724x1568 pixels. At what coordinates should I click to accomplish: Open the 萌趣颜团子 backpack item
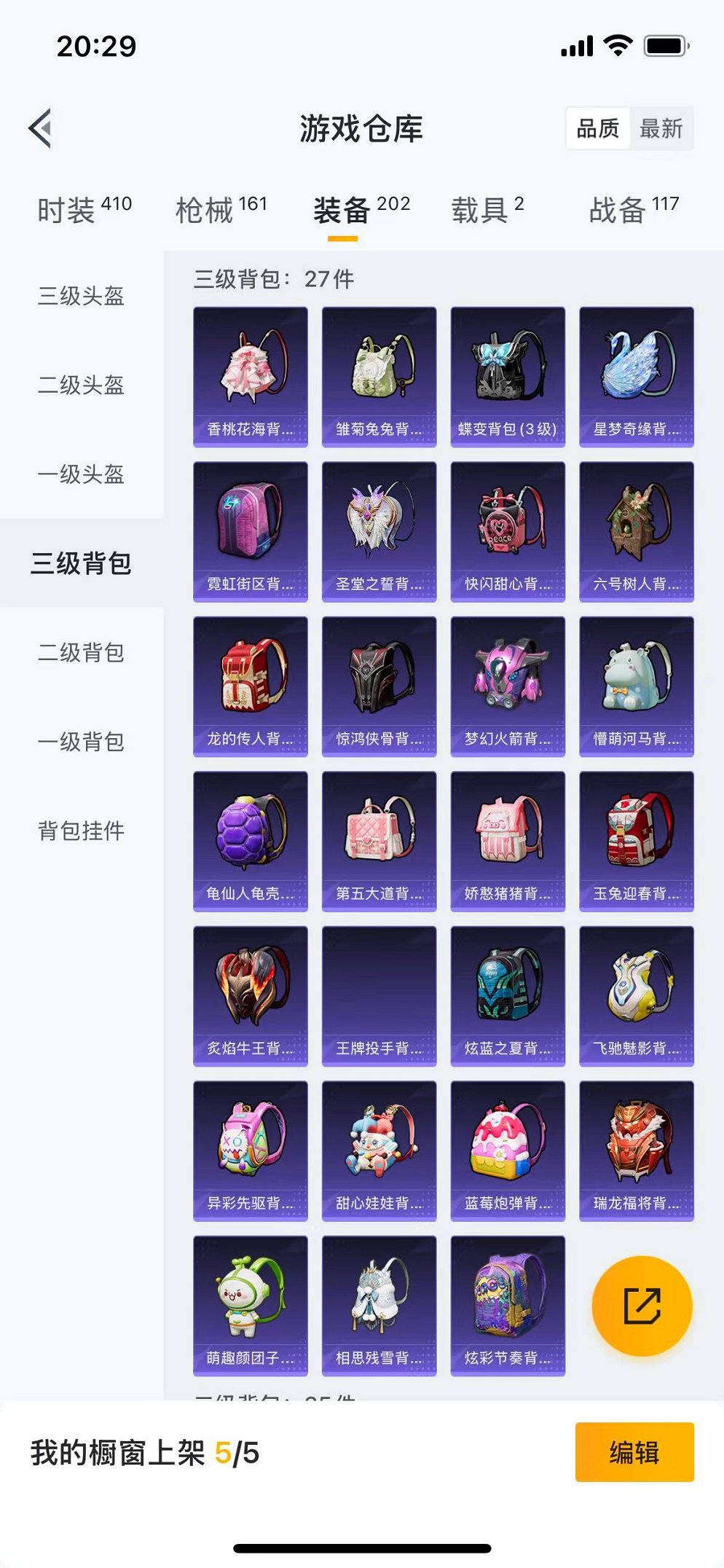[x=250, y=1305]
